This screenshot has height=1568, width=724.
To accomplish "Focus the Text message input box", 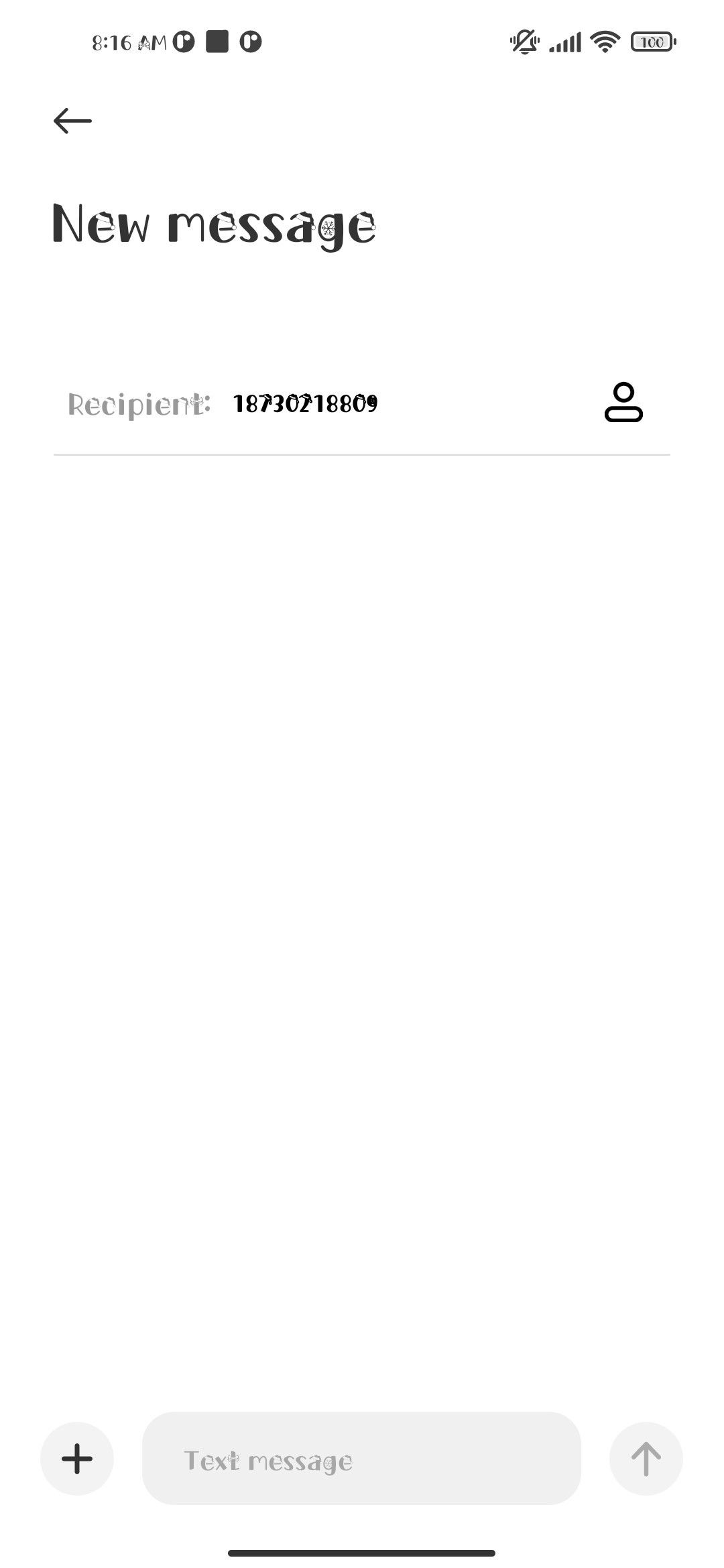I will (361, 1458).
